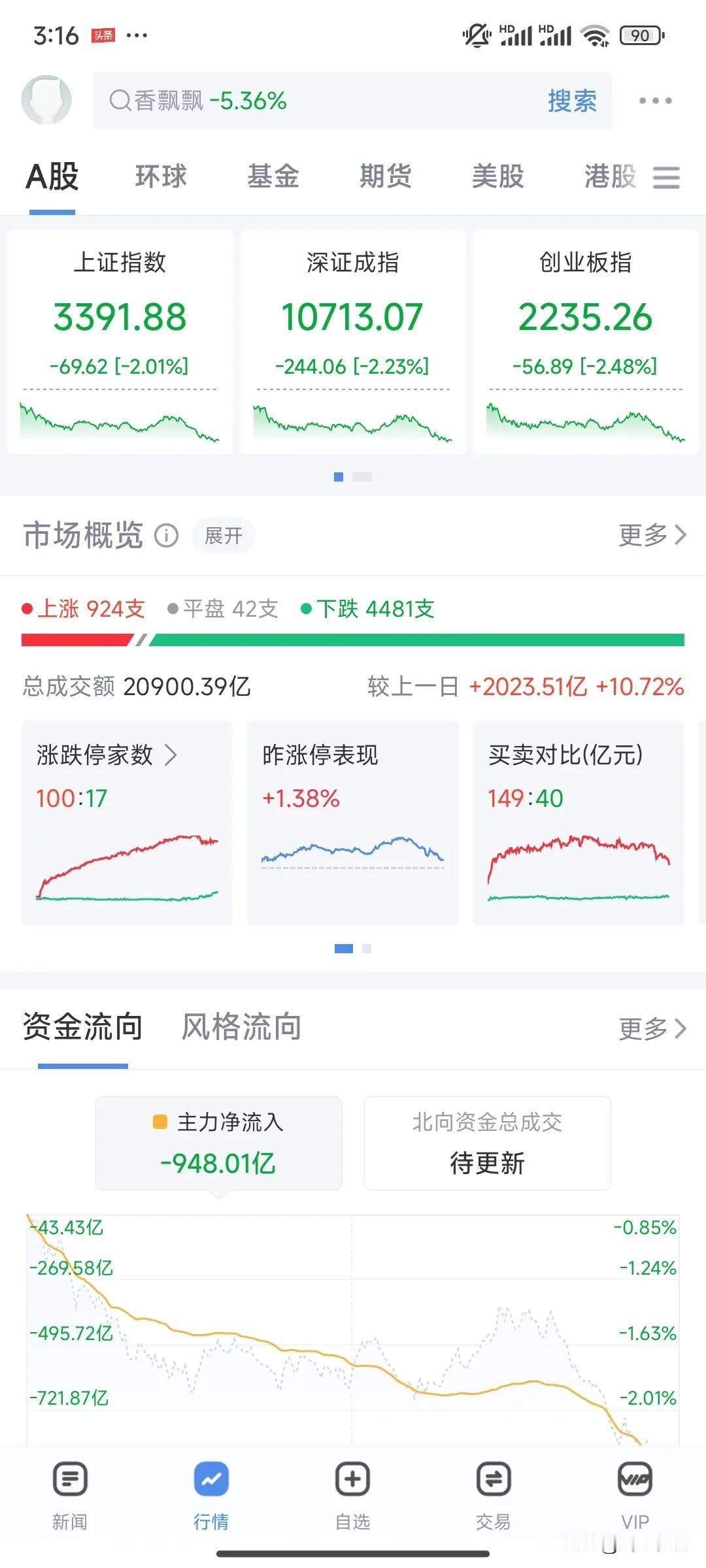Open the three-dot overflow menu

(x=655, y=101)
